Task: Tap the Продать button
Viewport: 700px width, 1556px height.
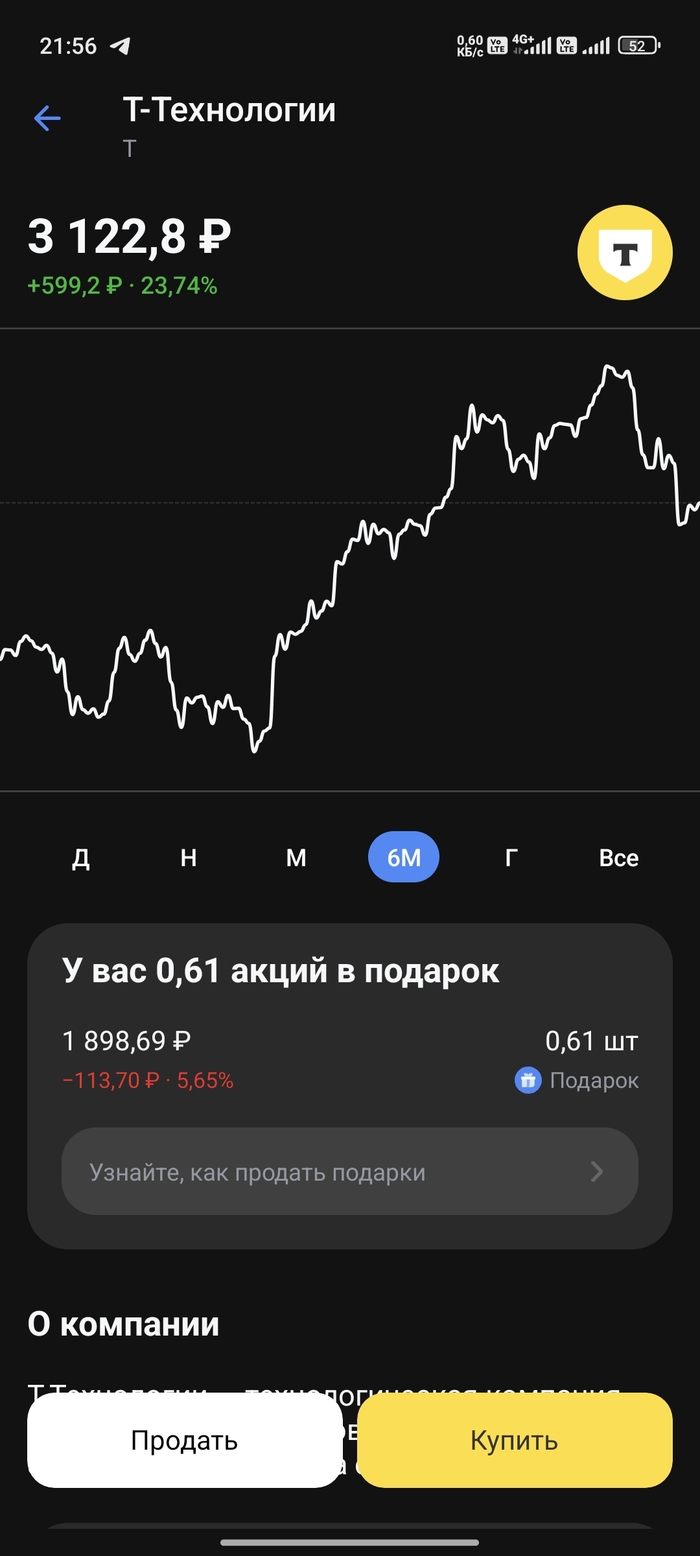Action: [x=185, y=1440]
